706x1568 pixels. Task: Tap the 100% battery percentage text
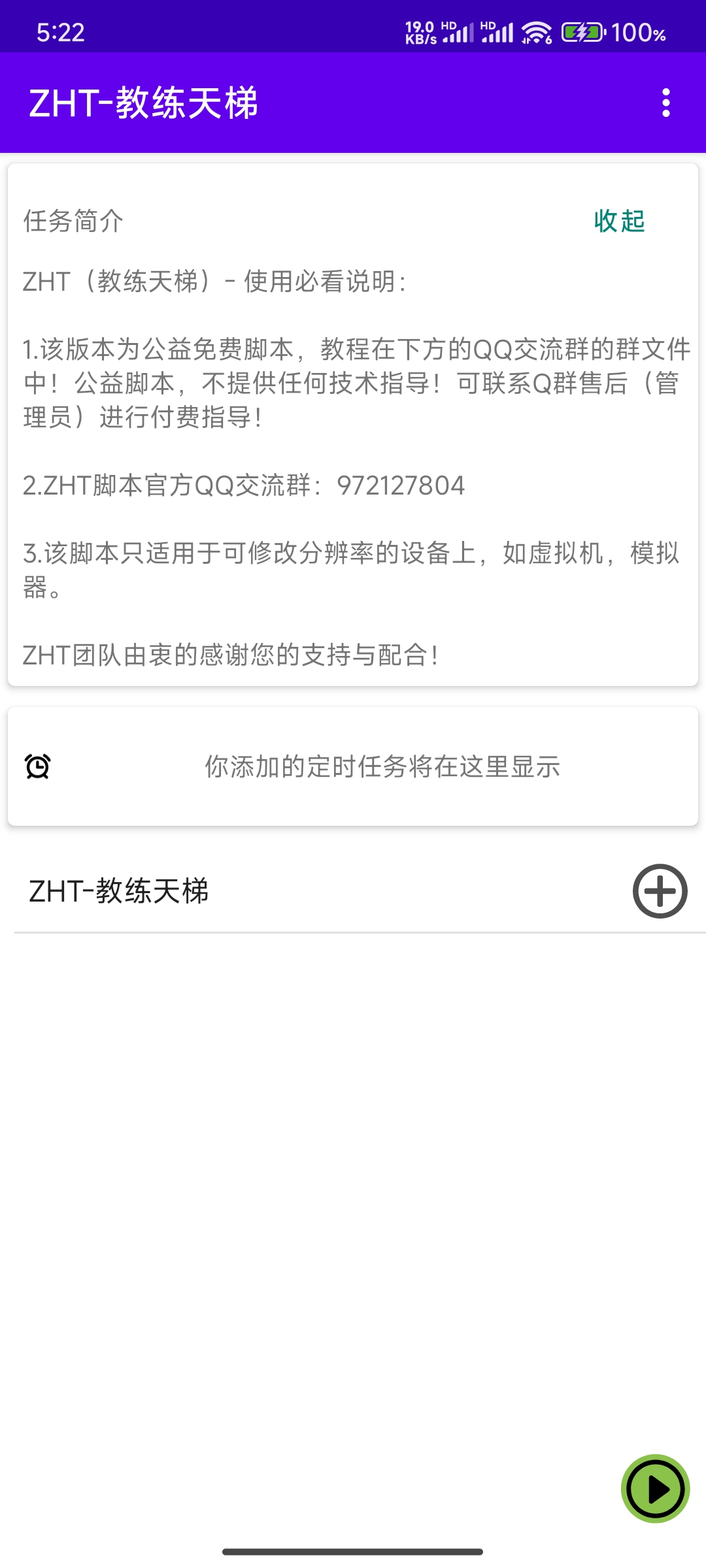click(x=637, y=31)
